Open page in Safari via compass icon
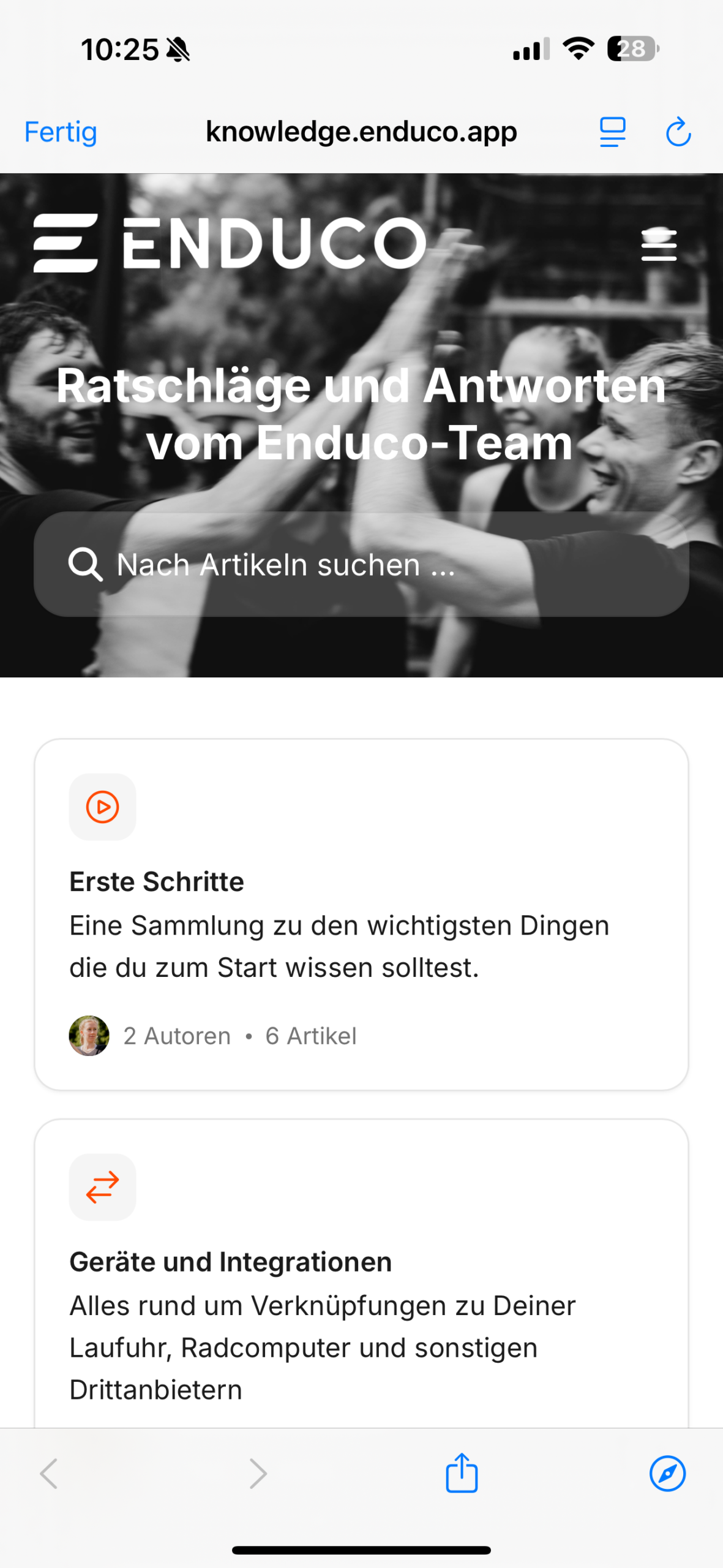 point(667,1473)
